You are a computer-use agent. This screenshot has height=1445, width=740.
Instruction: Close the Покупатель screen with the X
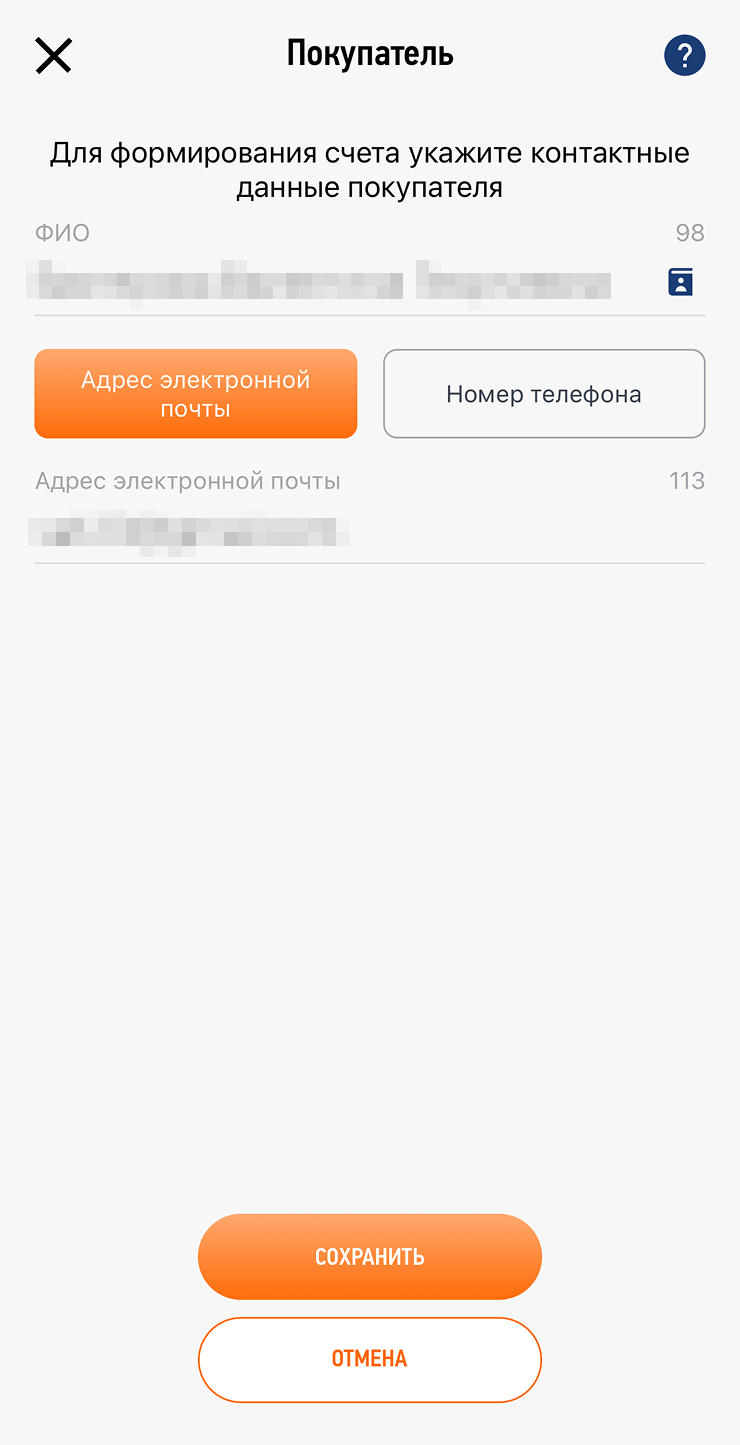[x=53, y=55]
